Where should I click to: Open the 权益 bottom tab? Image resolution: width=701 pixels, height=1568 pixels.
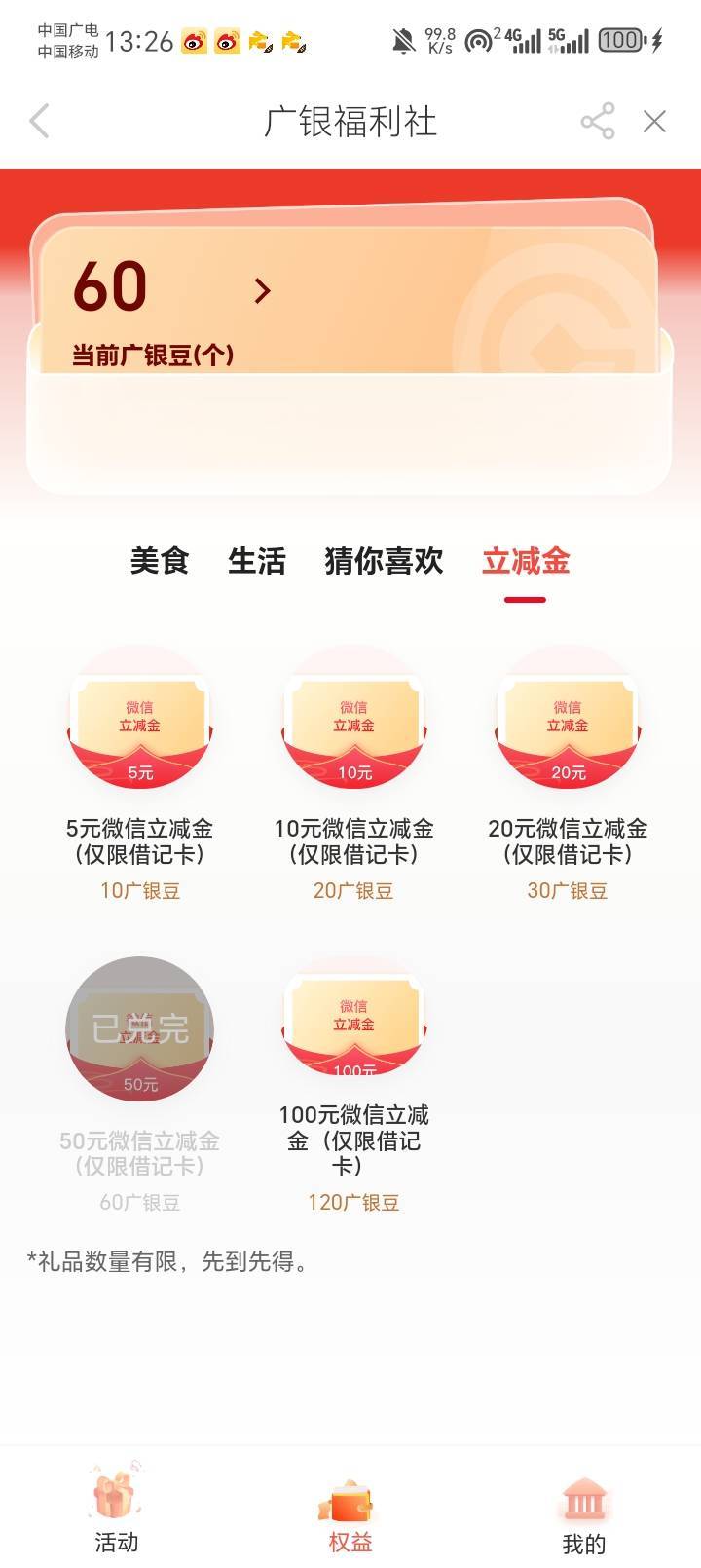350,1510
